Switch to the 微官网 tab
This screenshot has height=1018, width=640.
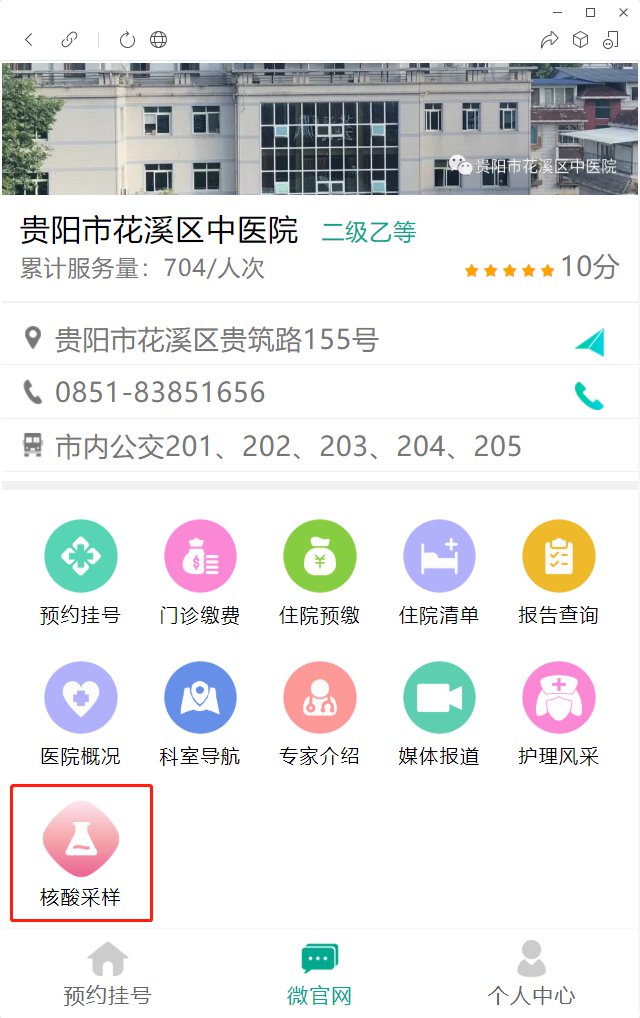coord(319,973)
